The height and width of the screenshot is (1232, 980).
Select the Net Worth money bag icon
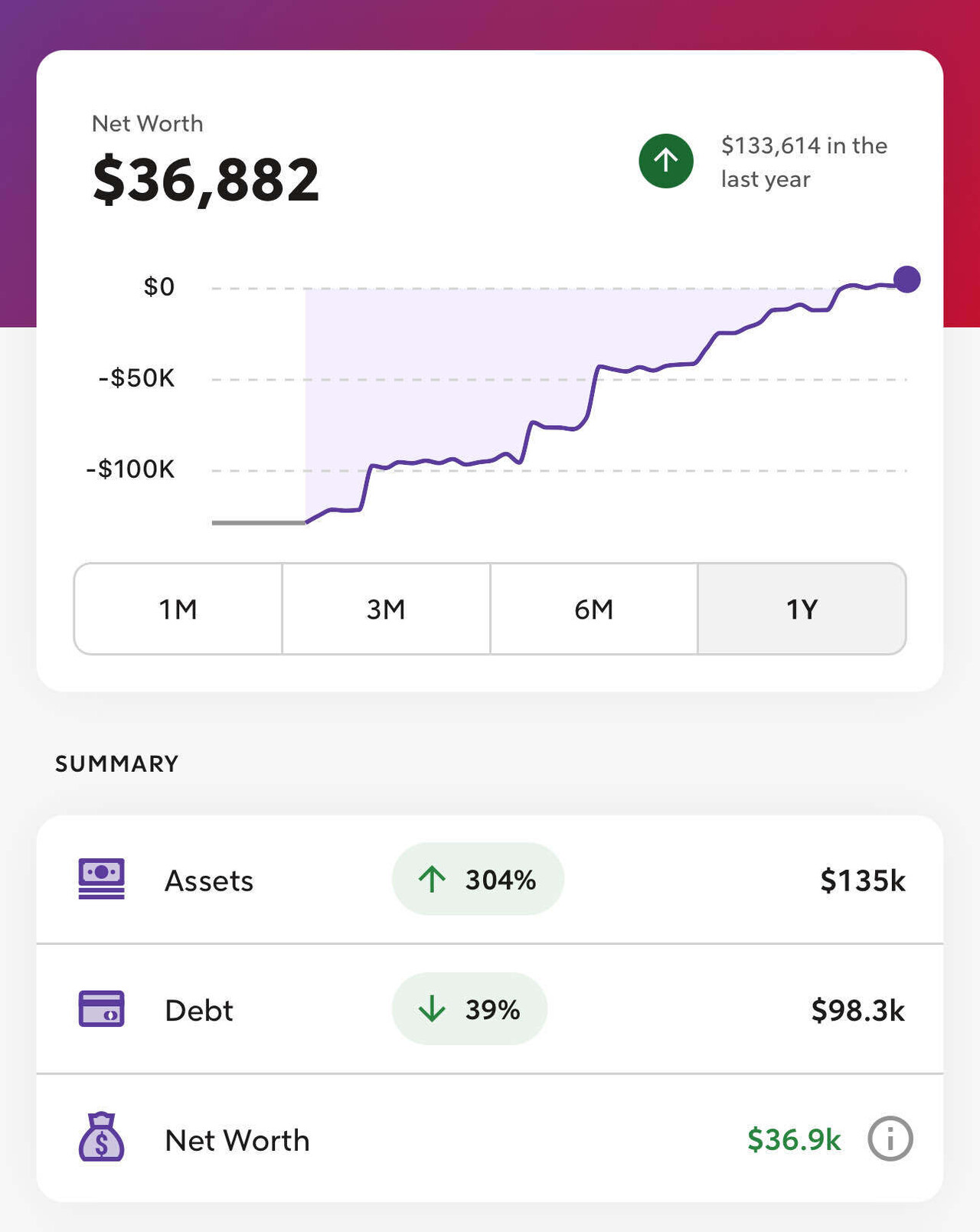pyautogui.click(x=101, y=1139)
